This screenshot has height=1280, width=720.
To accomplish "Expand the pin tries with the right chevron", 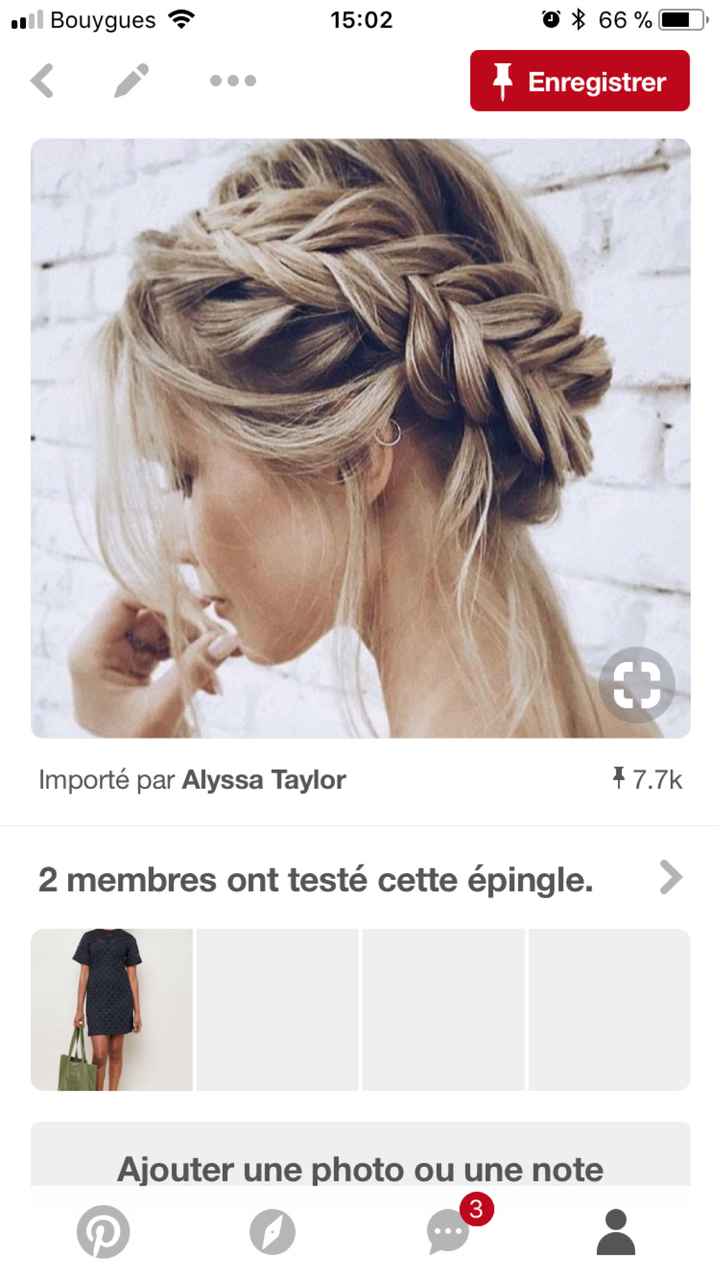I will pos(671,878).
